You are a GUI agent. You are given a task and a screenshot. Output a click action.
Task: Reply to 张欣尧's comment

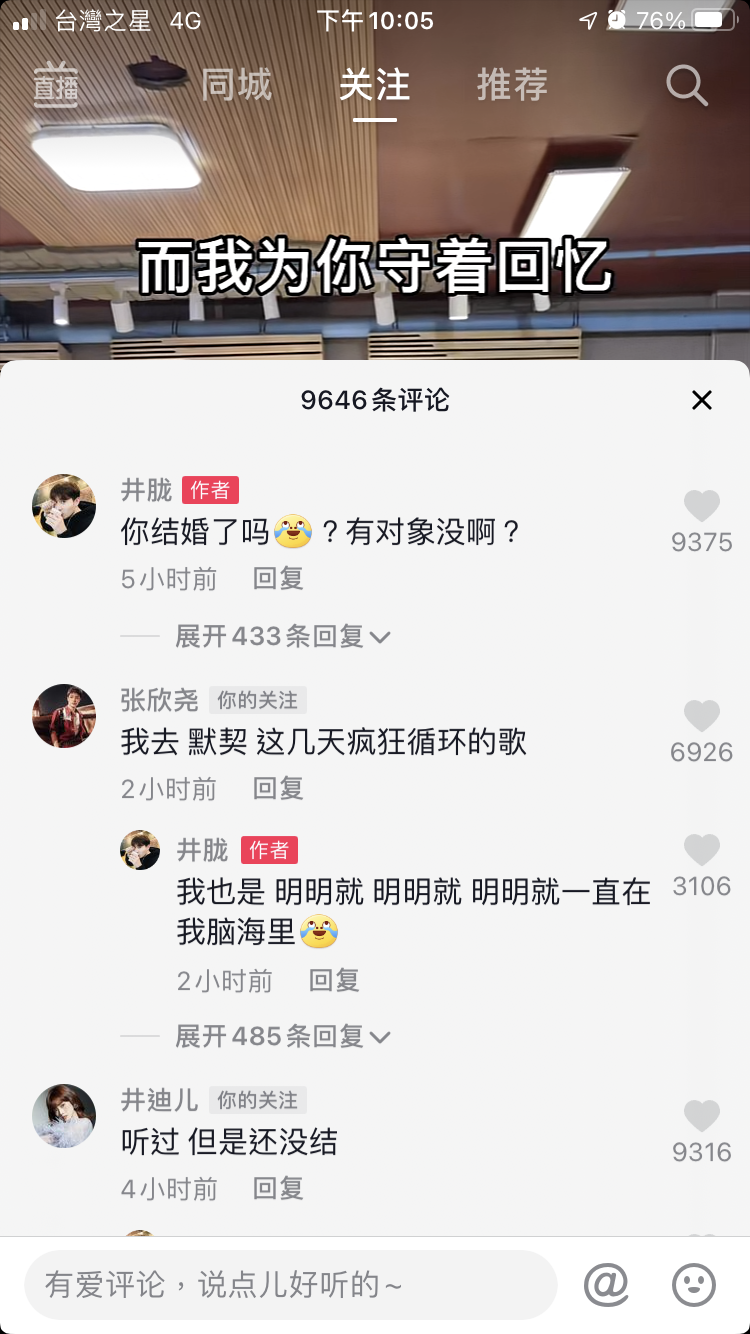278,788
